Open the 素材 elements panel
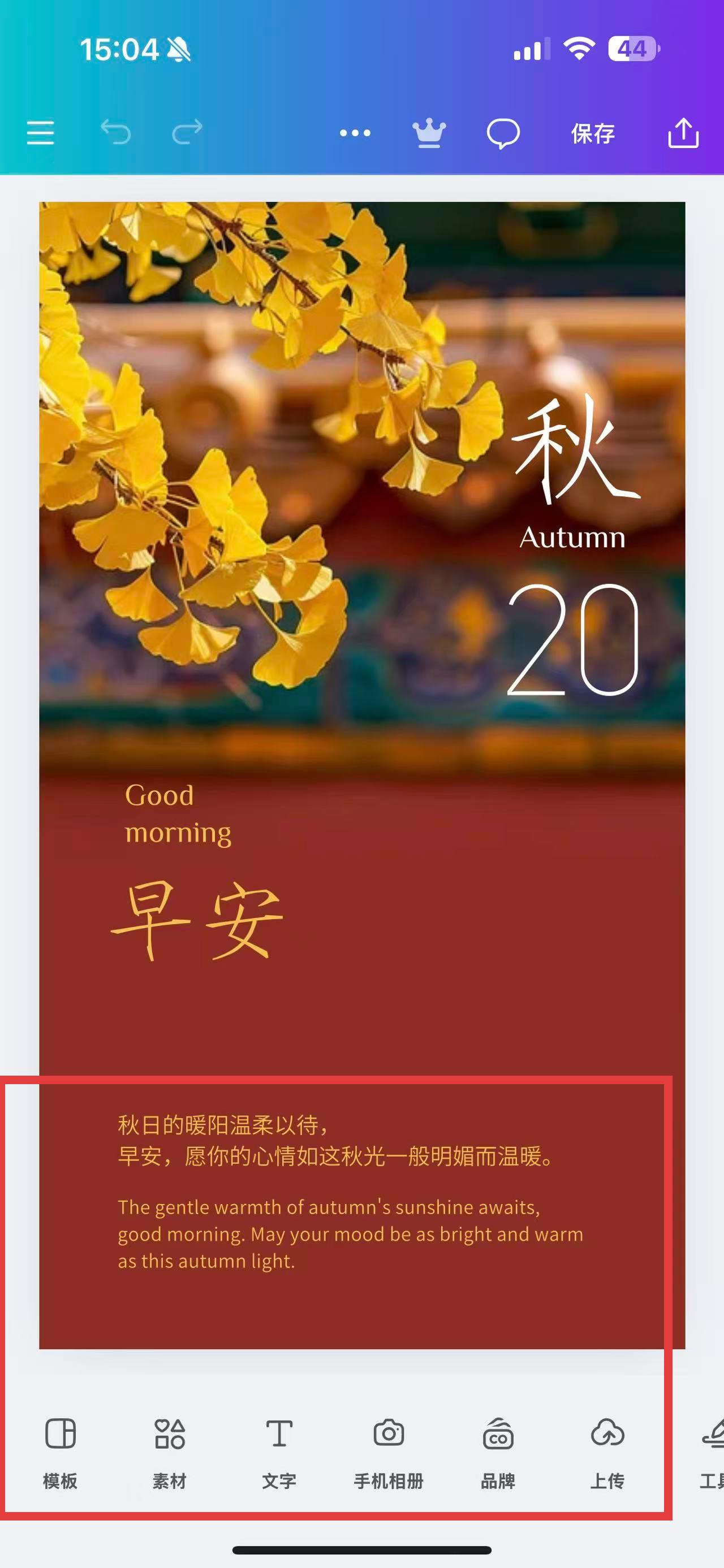Screen dimensions: 724x1568 pyautogui.click(x=169, y=1452)
